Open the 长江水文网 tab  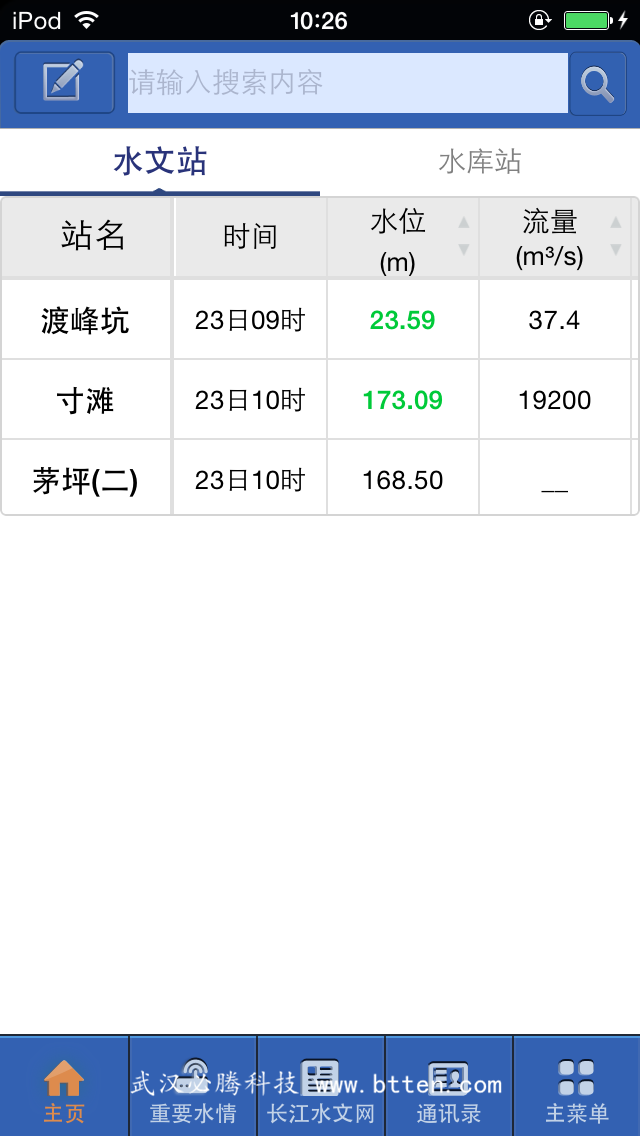[x=321, y=1087]
